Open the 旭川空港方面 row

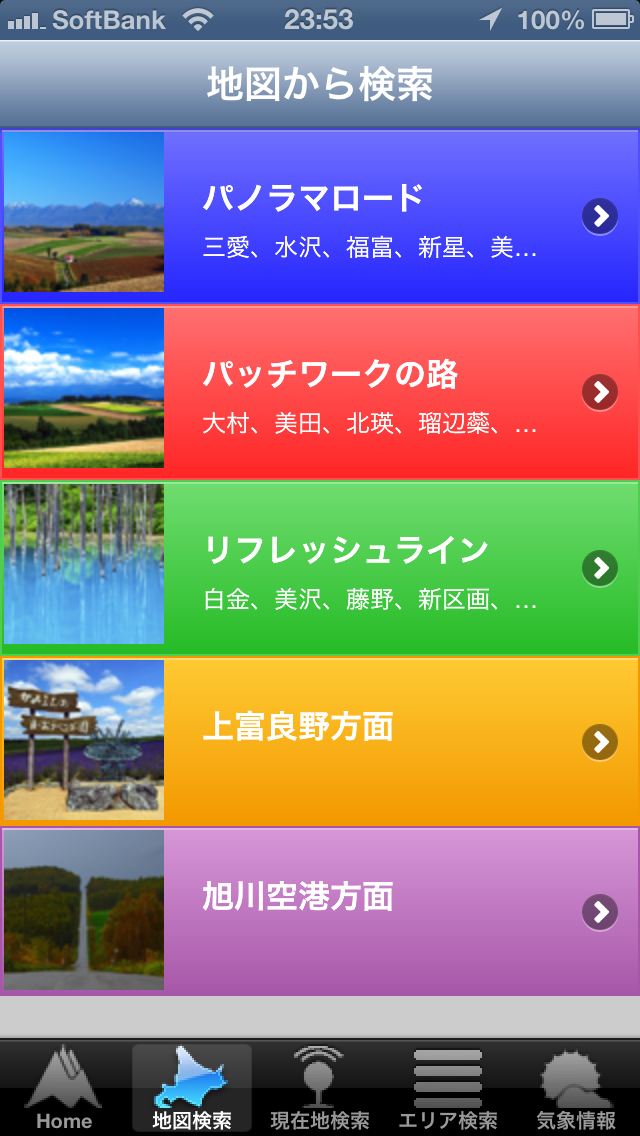[320, 911]
